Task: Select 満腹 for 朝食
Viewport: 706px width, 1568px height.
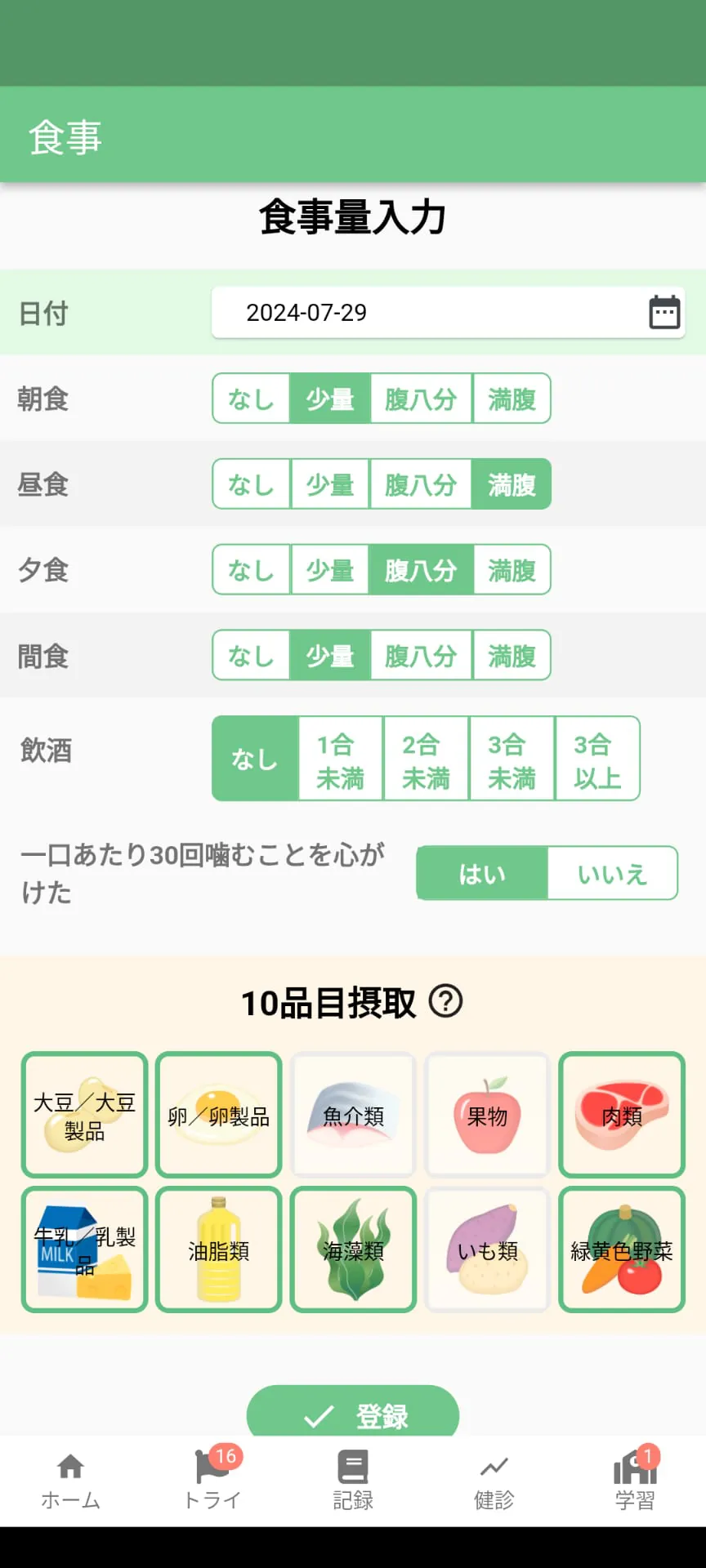Action: click(512, 399)
